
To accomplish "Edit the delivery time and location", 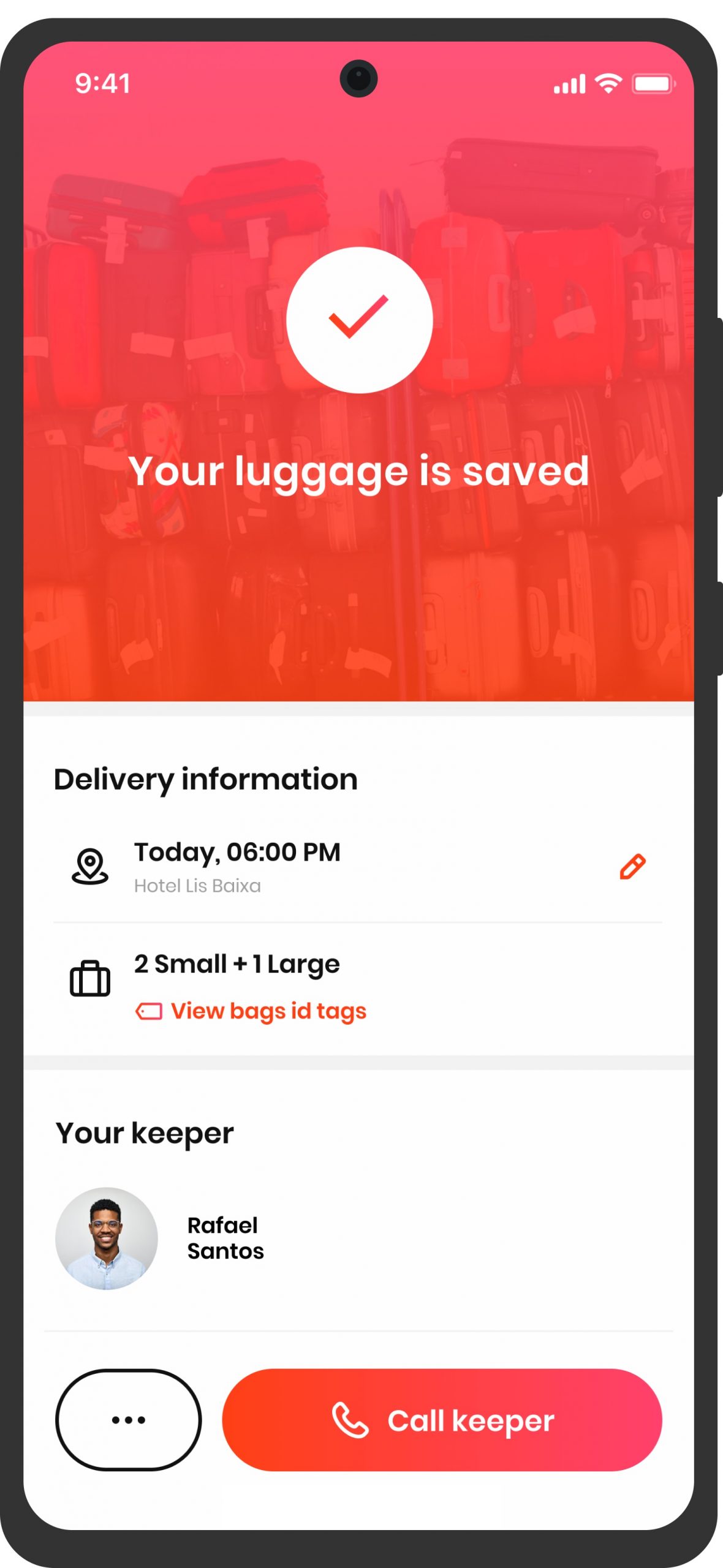I will [x=632, y=867].
